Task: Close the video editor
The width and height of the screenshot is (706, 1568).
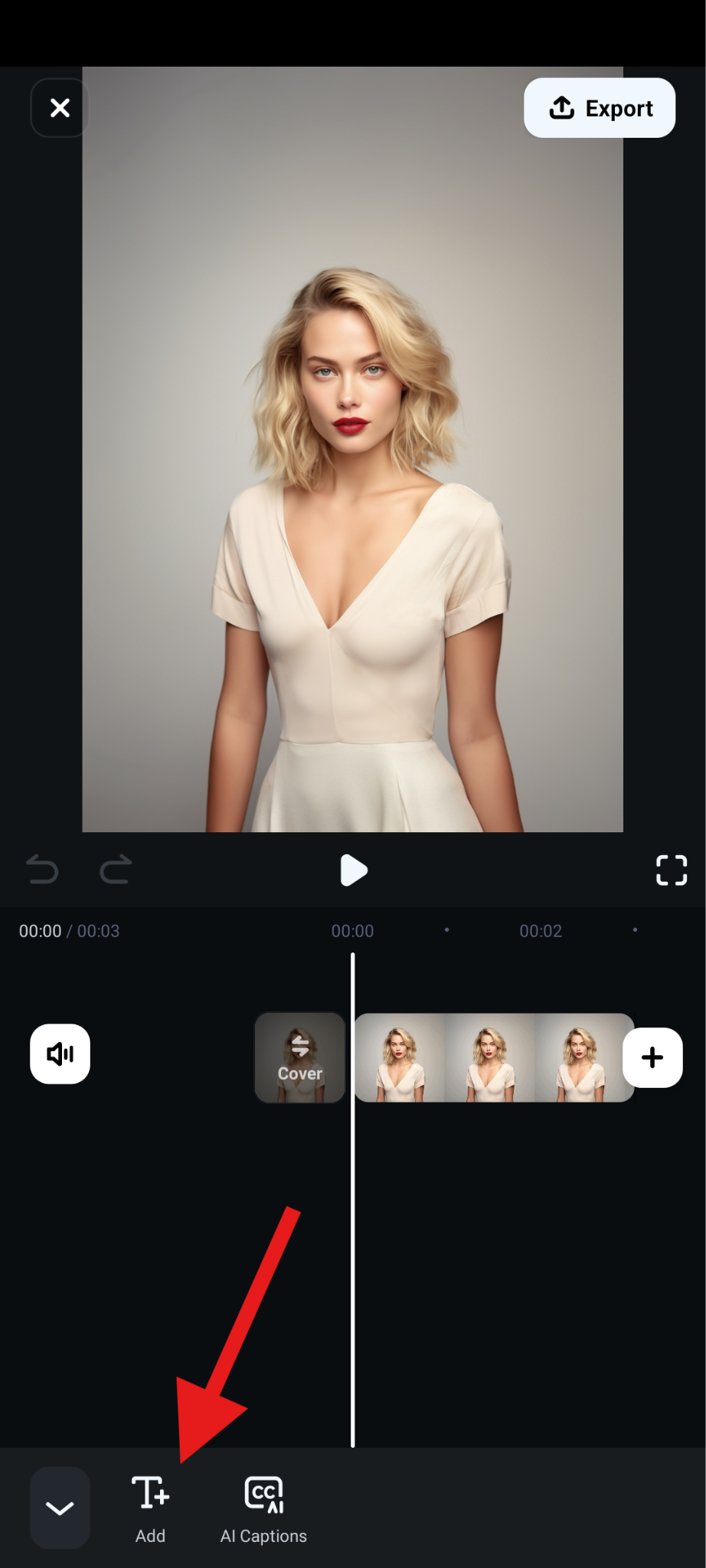Action: pos(60,108)
